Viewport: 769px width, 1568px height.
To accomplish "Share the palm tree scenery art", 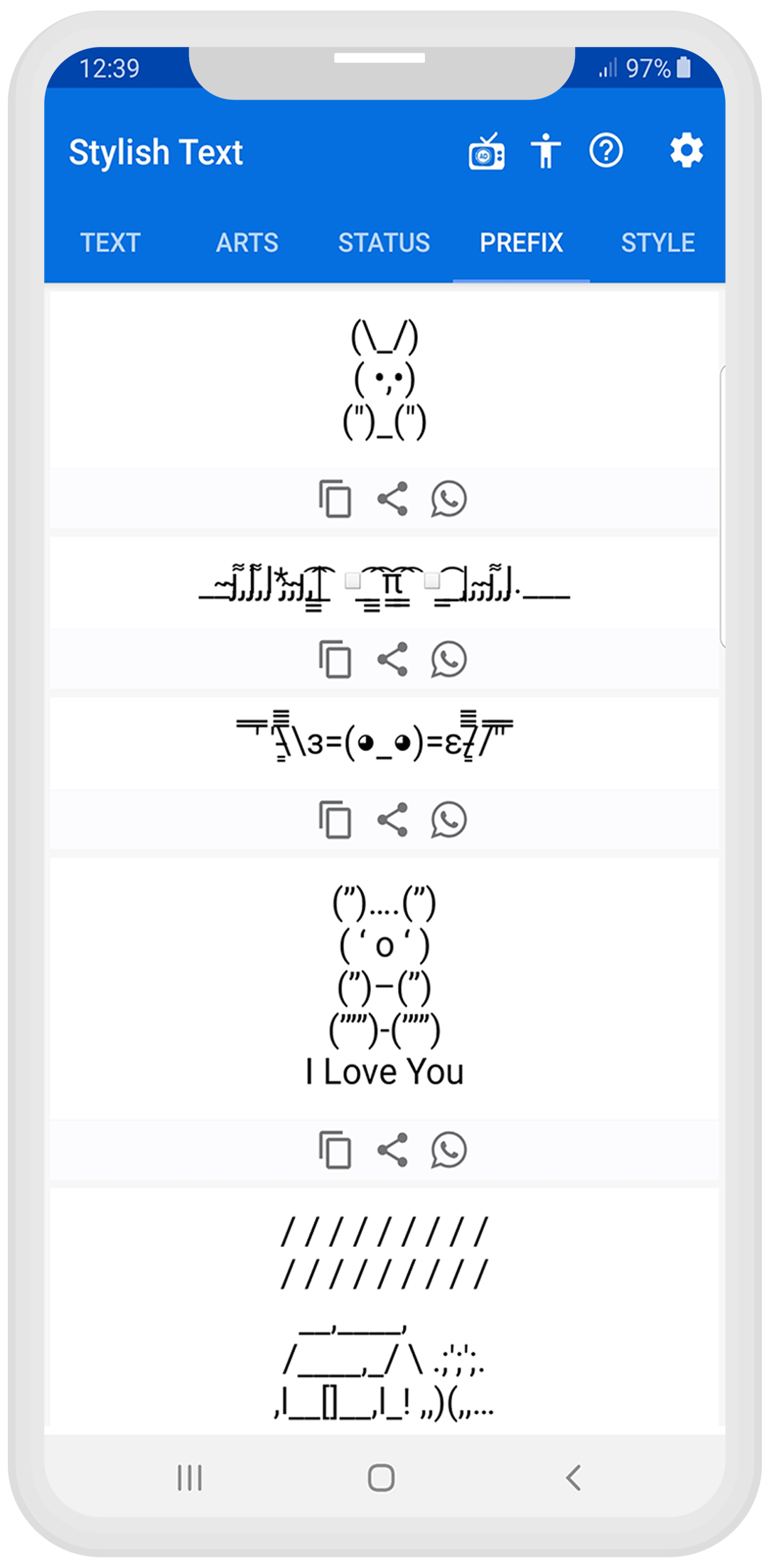I will click(392, 659).
